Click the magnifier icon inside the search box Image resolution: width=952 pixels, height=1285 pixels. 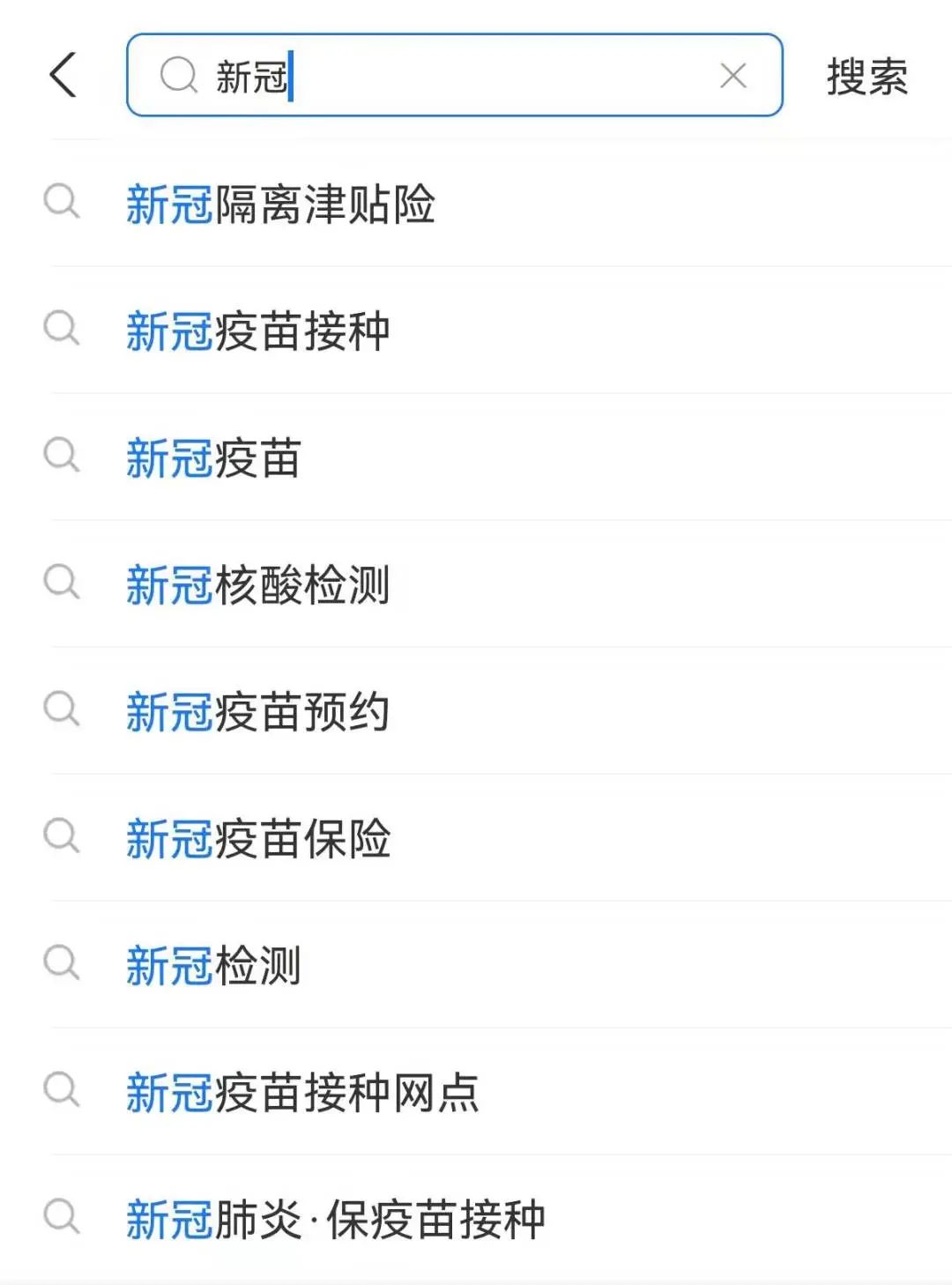(x=180, y=75)
